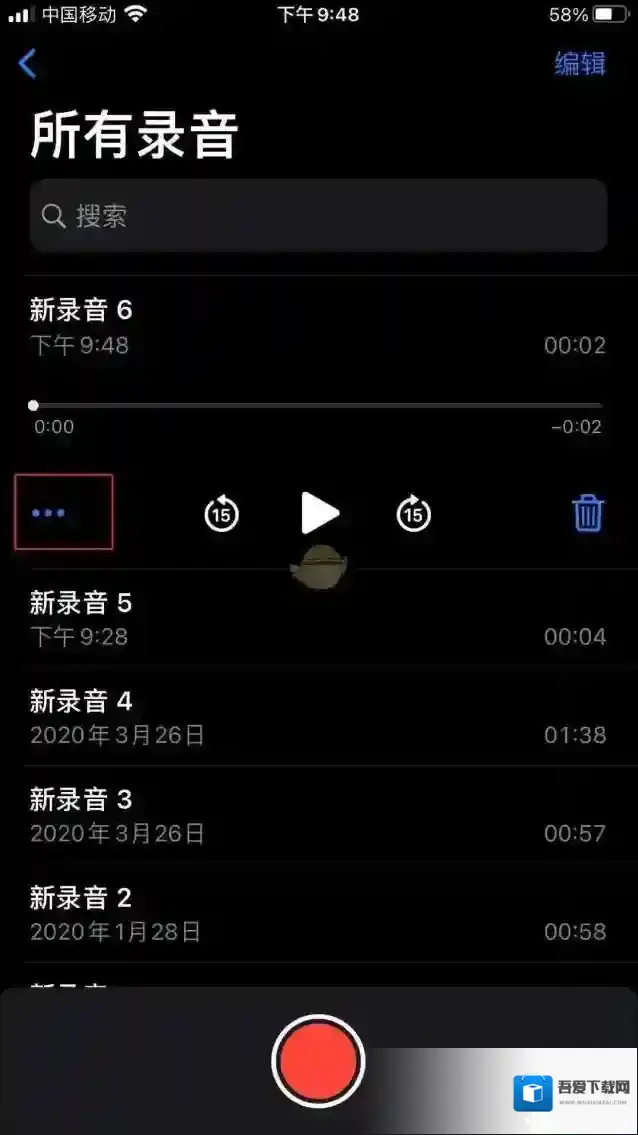Viewport: 638px width, 1135px height.
Task: Expand the 新录音 3 recording
Action: pyautogui.click(x=318, y=815)
